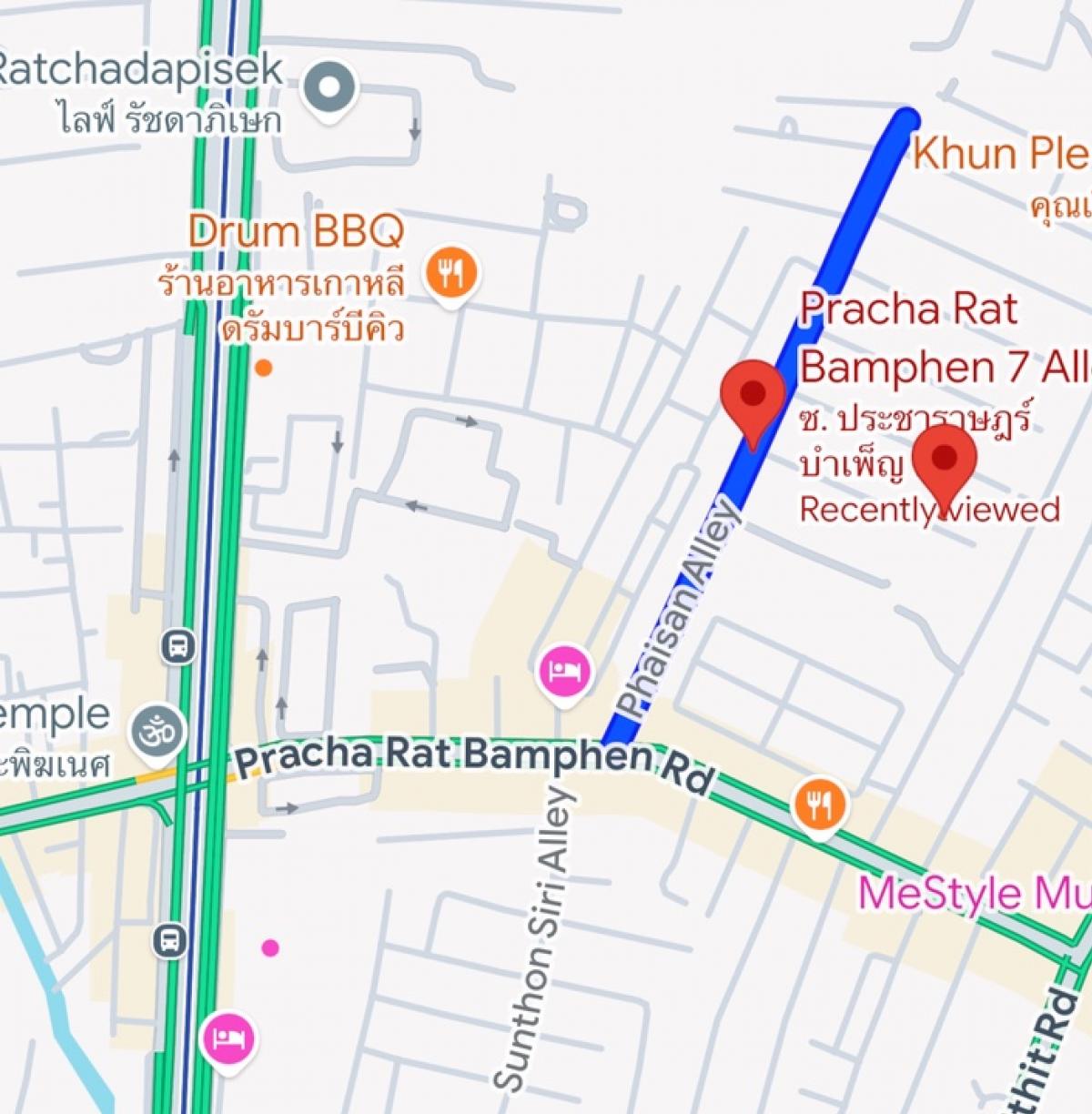
Task: Open the Khun Ple place label
Action: (x=1001, y=153)
